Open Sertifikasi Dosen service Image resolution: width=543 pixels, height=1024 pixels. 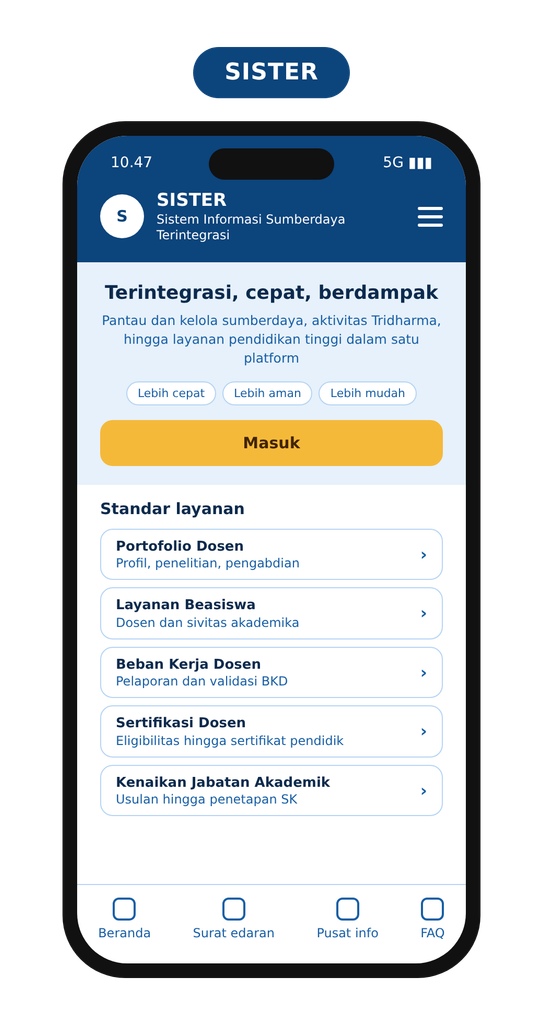[271, 731]
